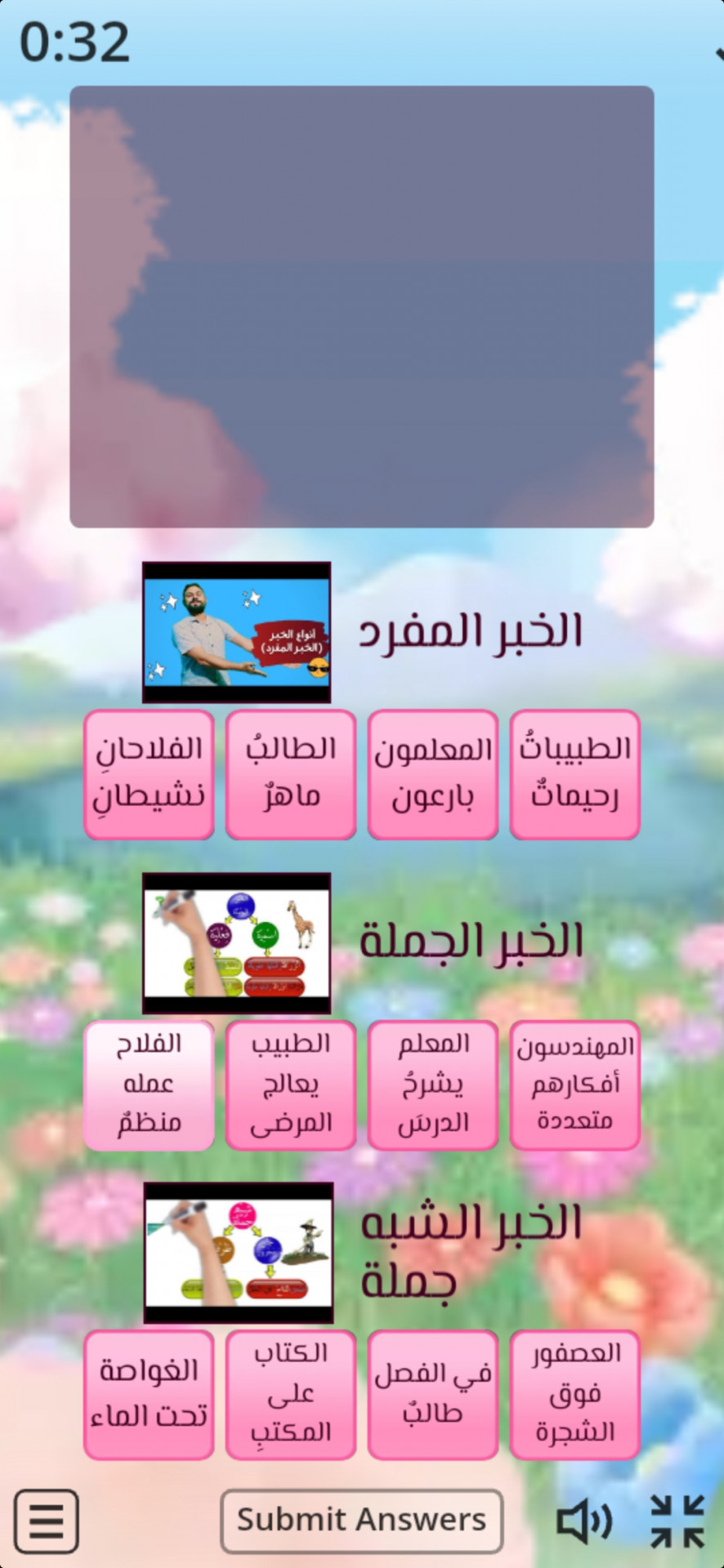
Task: Tap Submit Answers button
Action: 361,1521
